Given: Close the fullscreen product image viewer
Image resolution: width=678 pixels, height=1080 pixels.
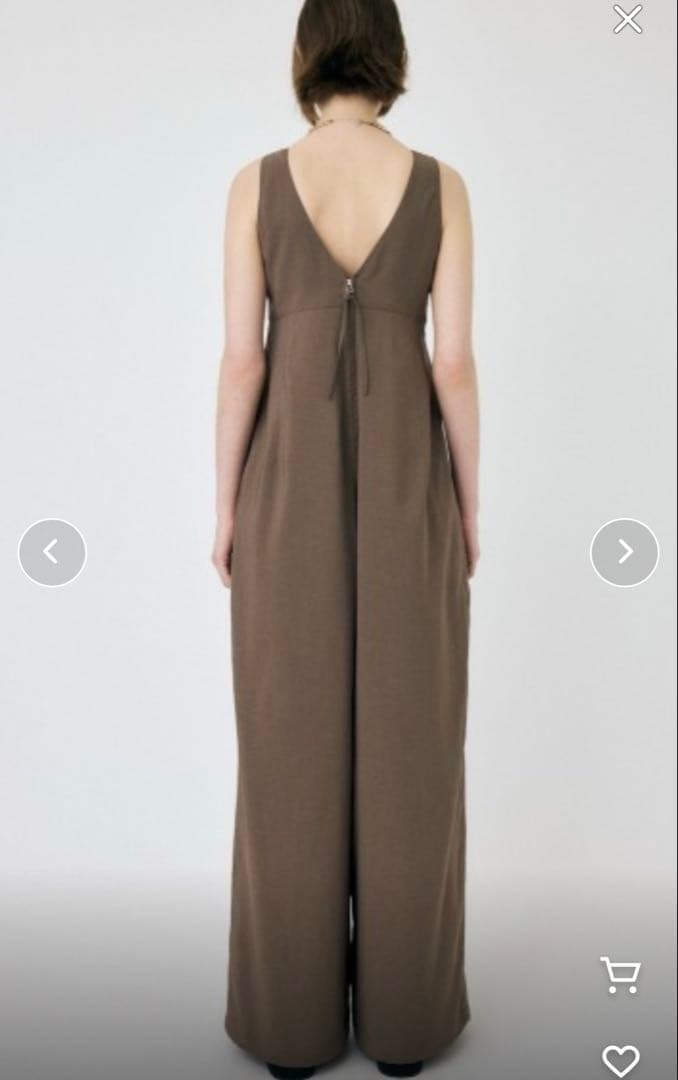Looking at the screenshot, I should pyautogui.click(x=627, y=19).
